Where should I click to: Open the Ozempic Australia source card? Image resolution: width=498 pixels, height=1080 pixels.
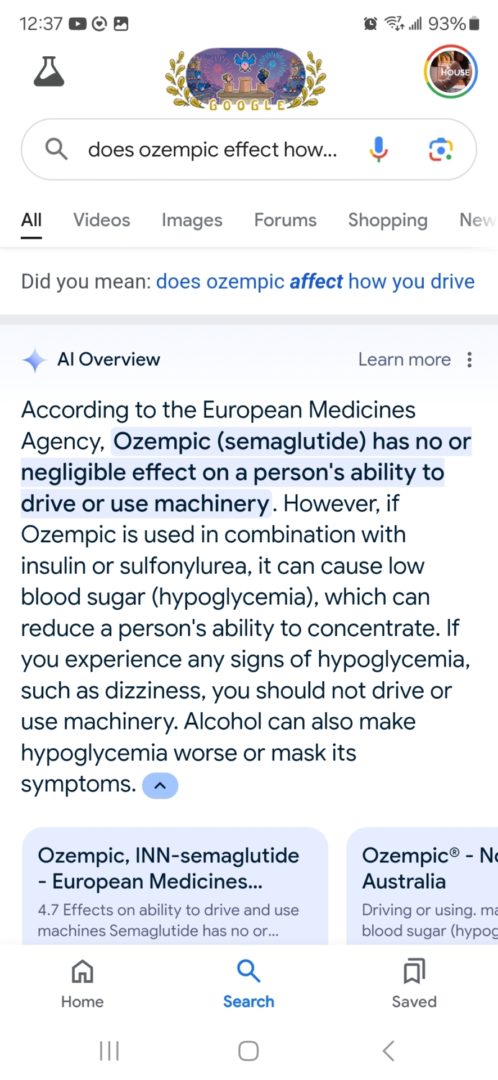(x=422, y=886)
